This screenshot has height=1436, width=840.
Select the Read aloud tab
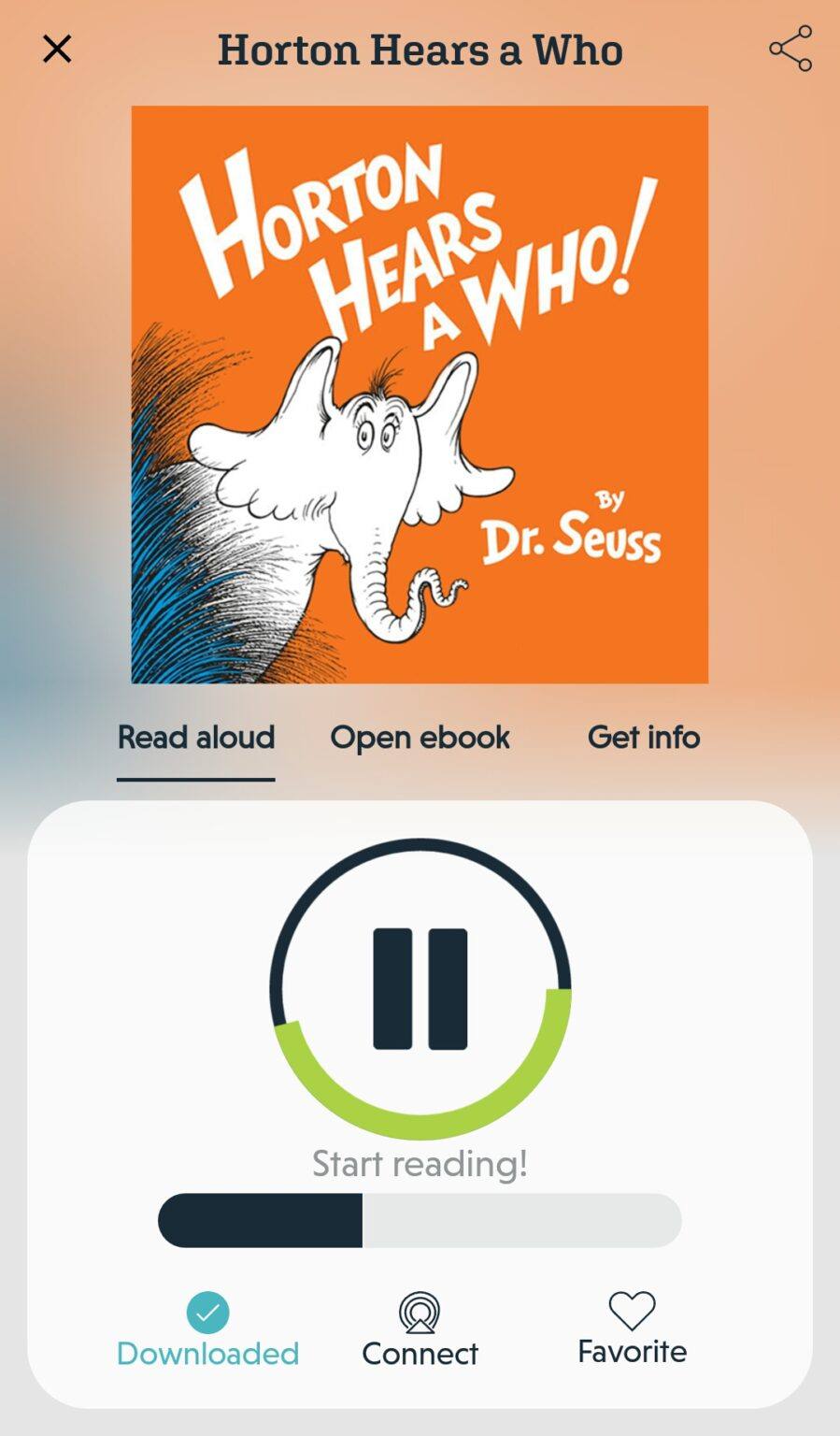tap(196, 738)
